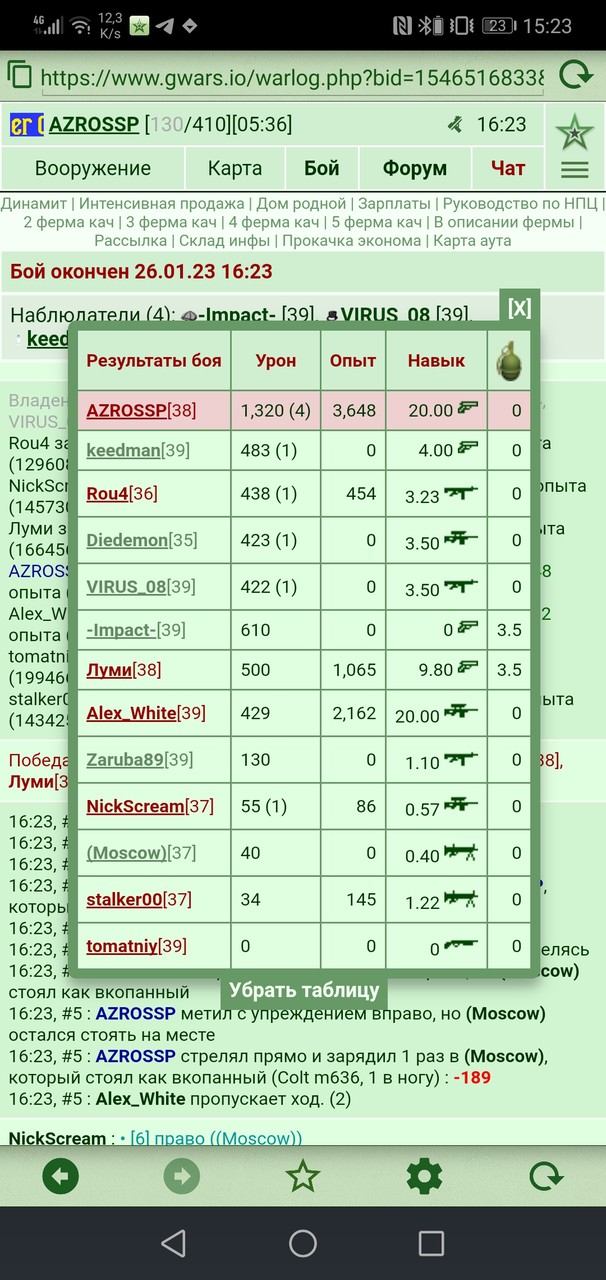Refresh using bottom toolbar reload icon
Viewport: 606px width, 1280px height.
tap(545, 1176)
